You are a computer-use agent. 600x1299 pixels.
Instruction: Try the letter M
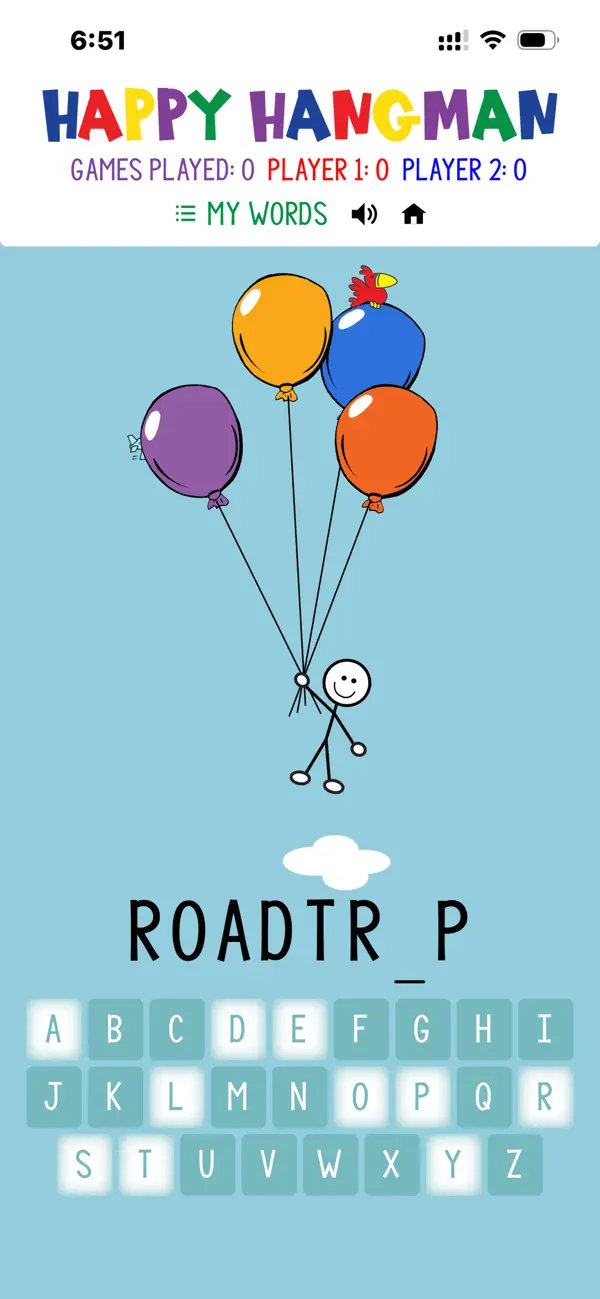pyautogui.click(x=238, y=1097)
